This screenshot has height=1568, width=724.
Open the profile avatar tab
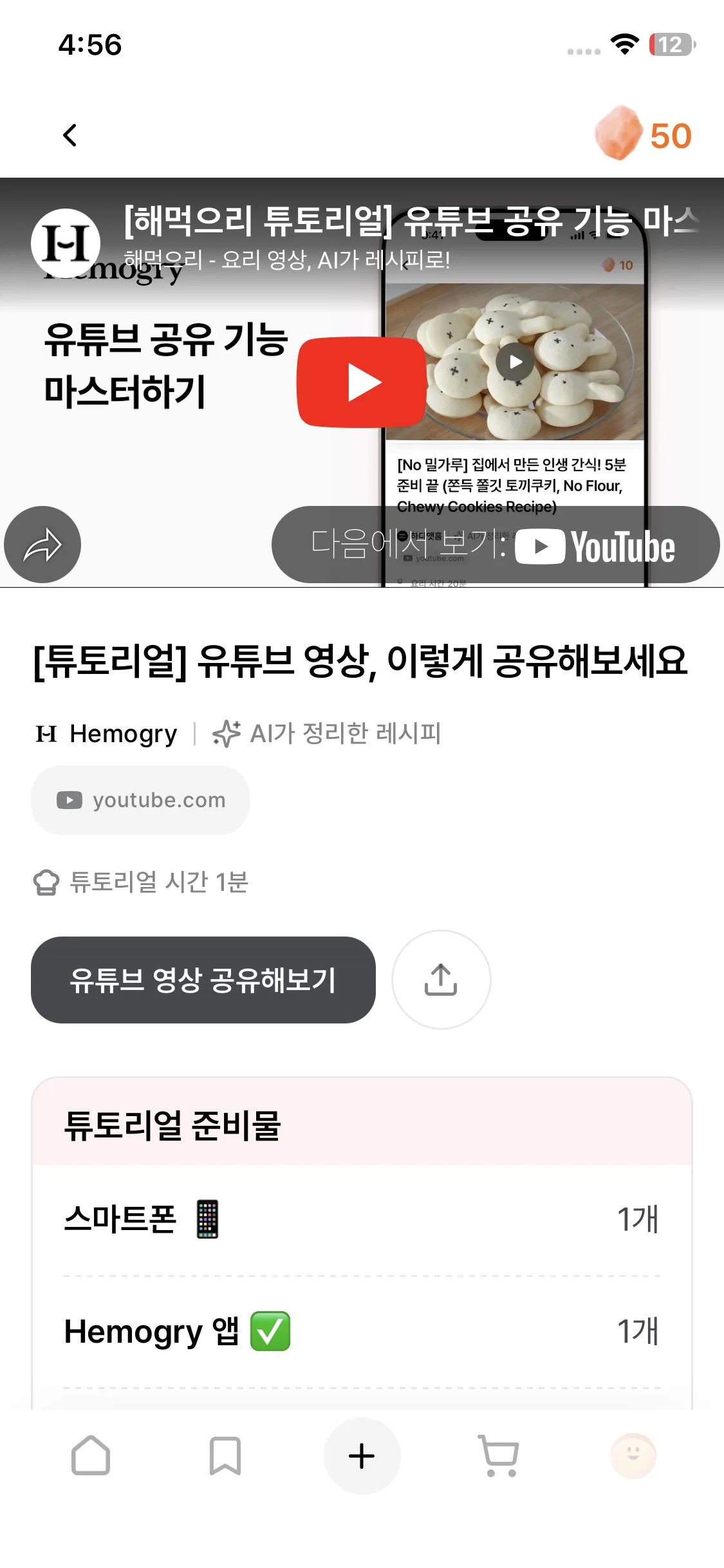point(633,1455)
